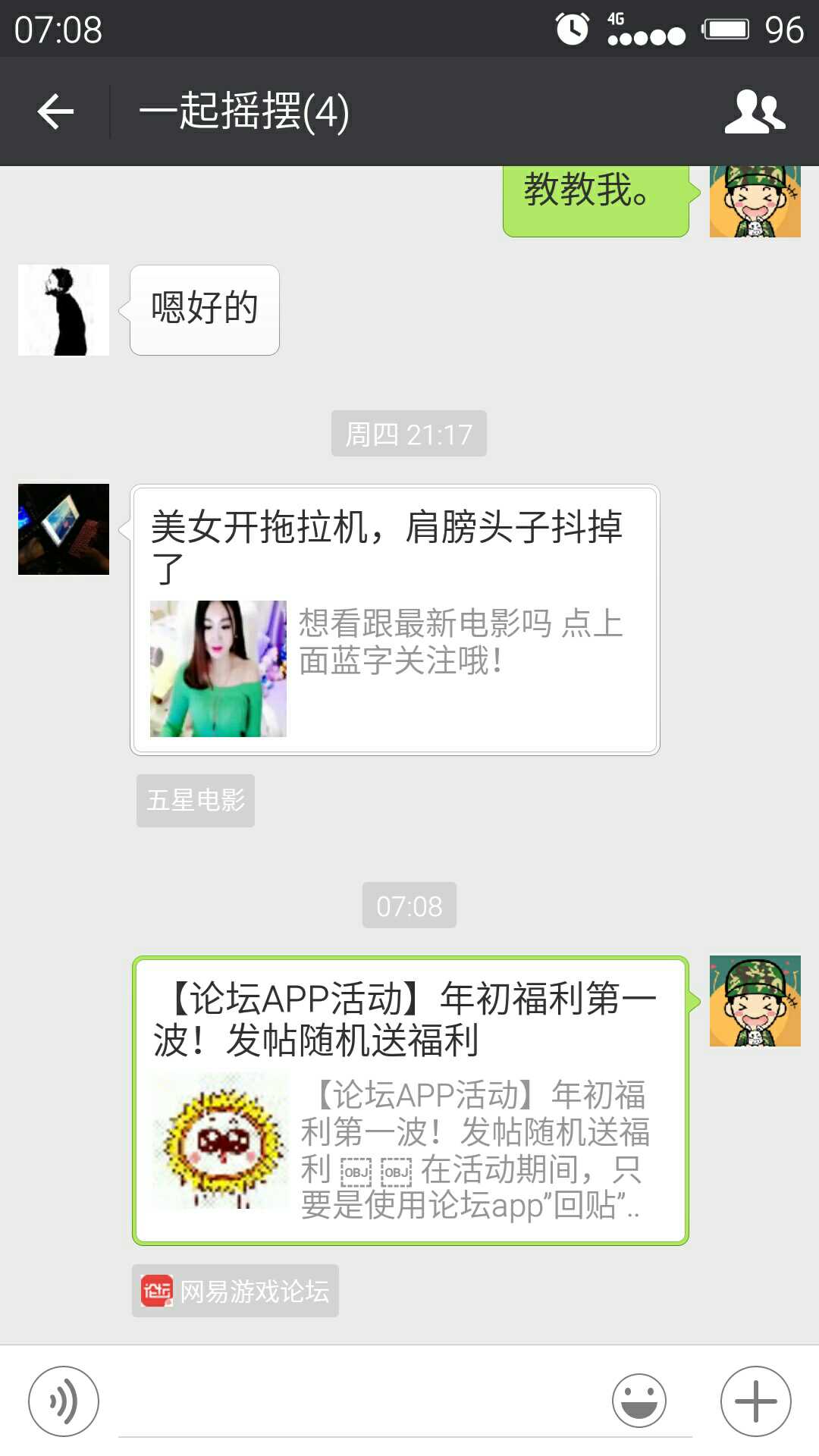Open group members info
Image resolution: width=819 pixels, height=1456 pixels.
click(755, 112)
